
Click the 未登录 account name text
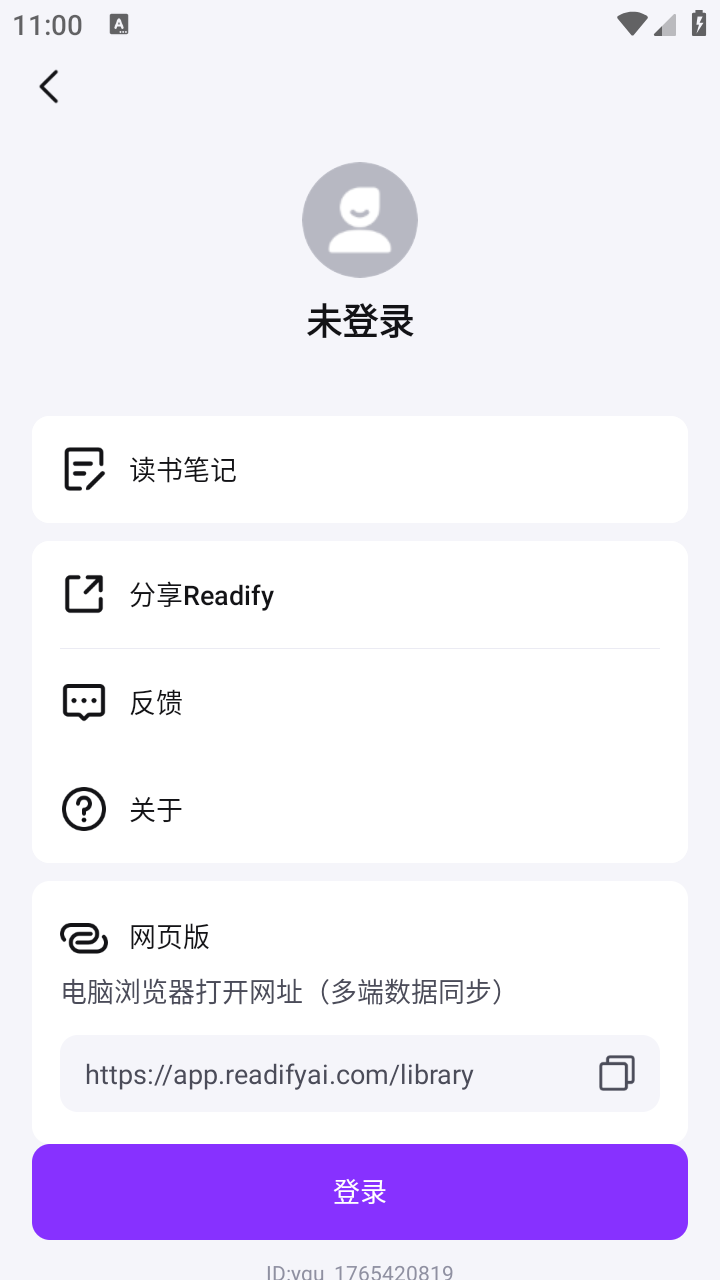point(360,322)
